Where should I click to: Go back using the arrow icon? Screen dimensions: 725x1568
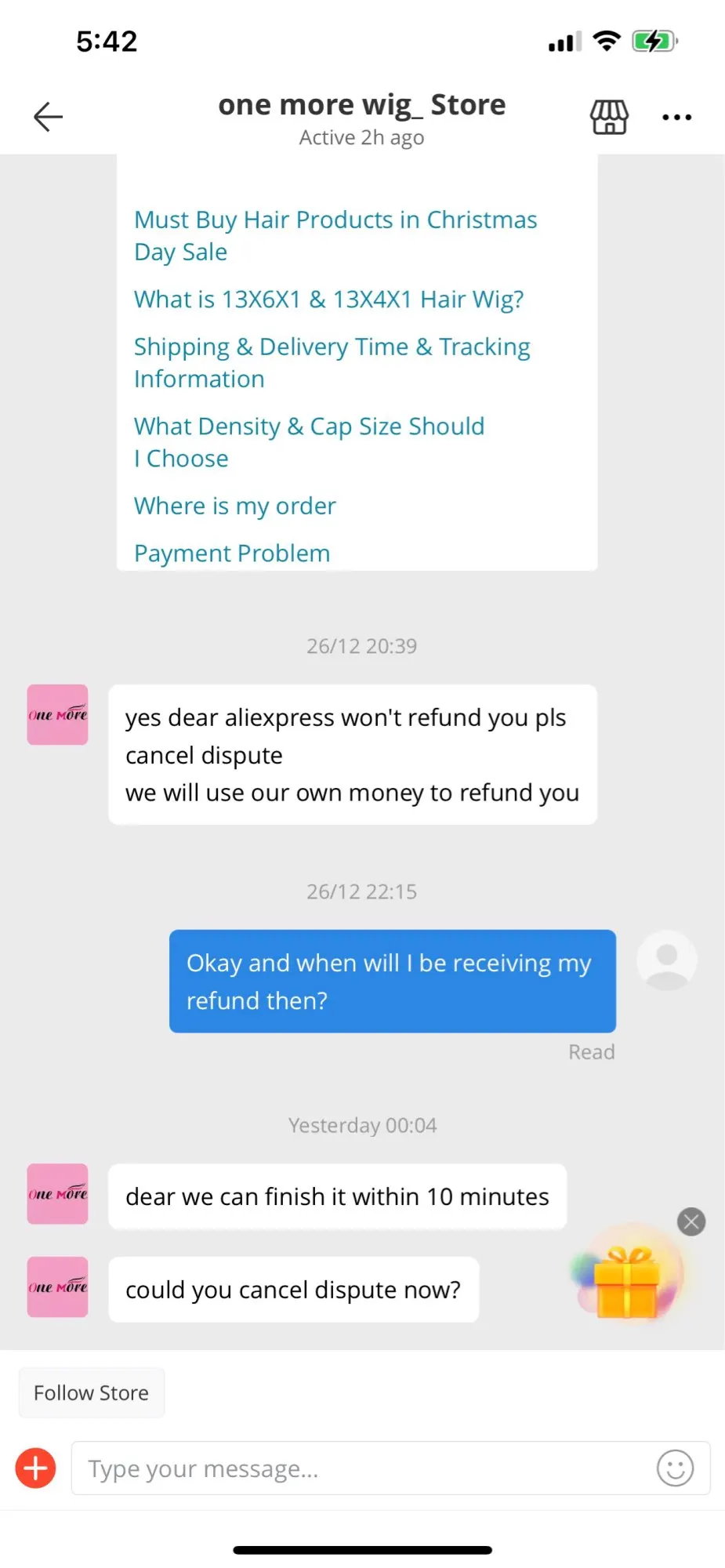tap(48, 117)
